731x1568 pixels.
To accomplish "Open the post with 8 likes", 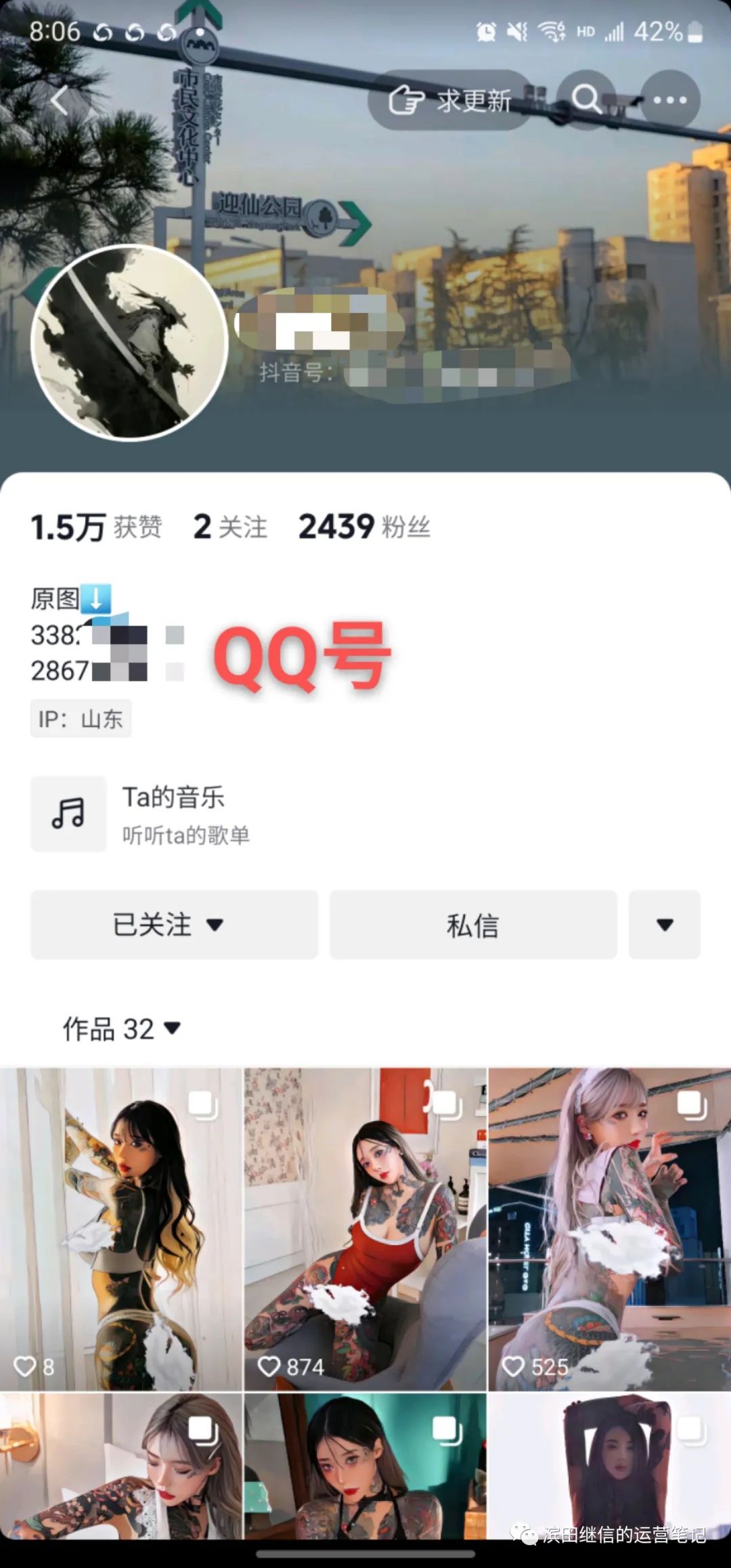I will [x=120, y=1229].
